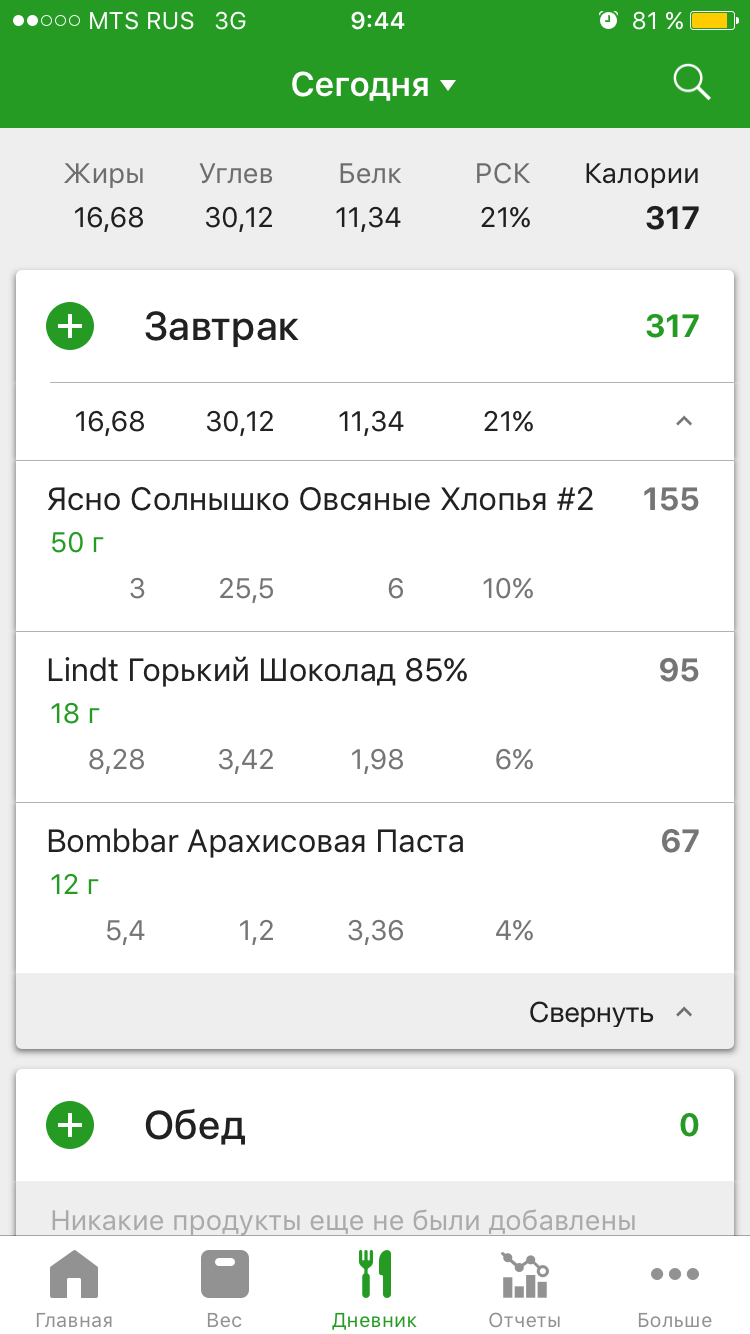Viewport: 750px width, 1334px height.
Task: Select the Дневник tab
Action: [x=374, y=1288]
